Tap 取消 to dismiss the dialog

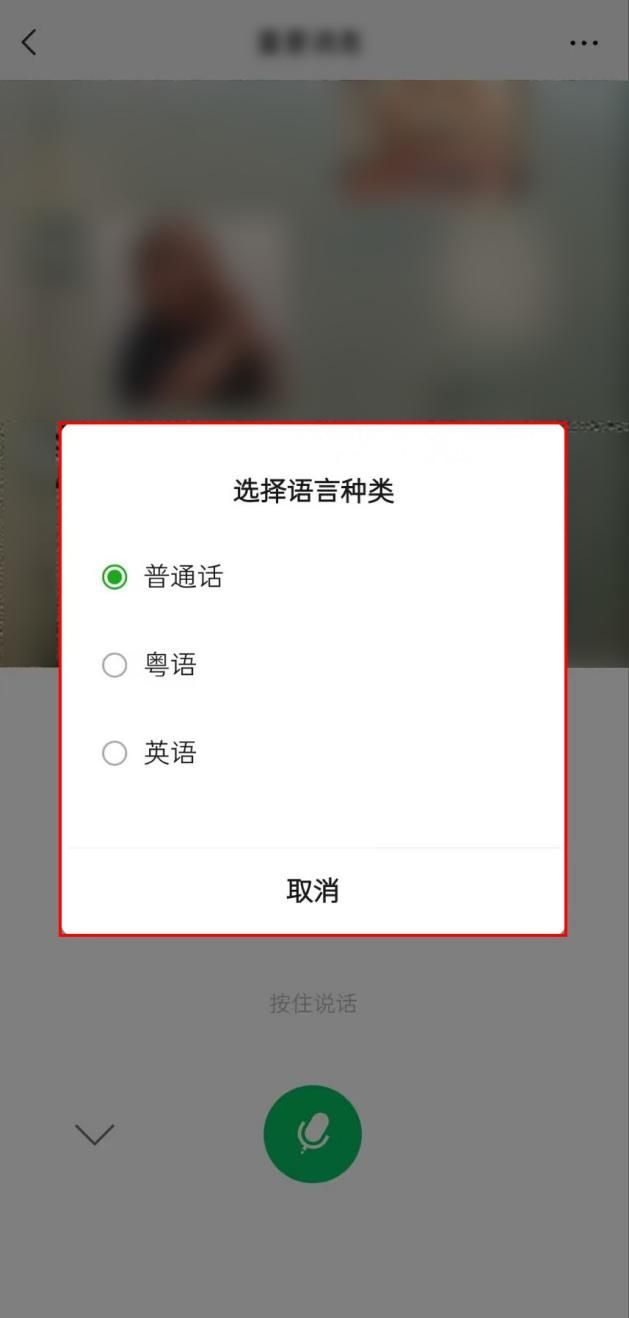pyautogui.click(x=313, y=891)
